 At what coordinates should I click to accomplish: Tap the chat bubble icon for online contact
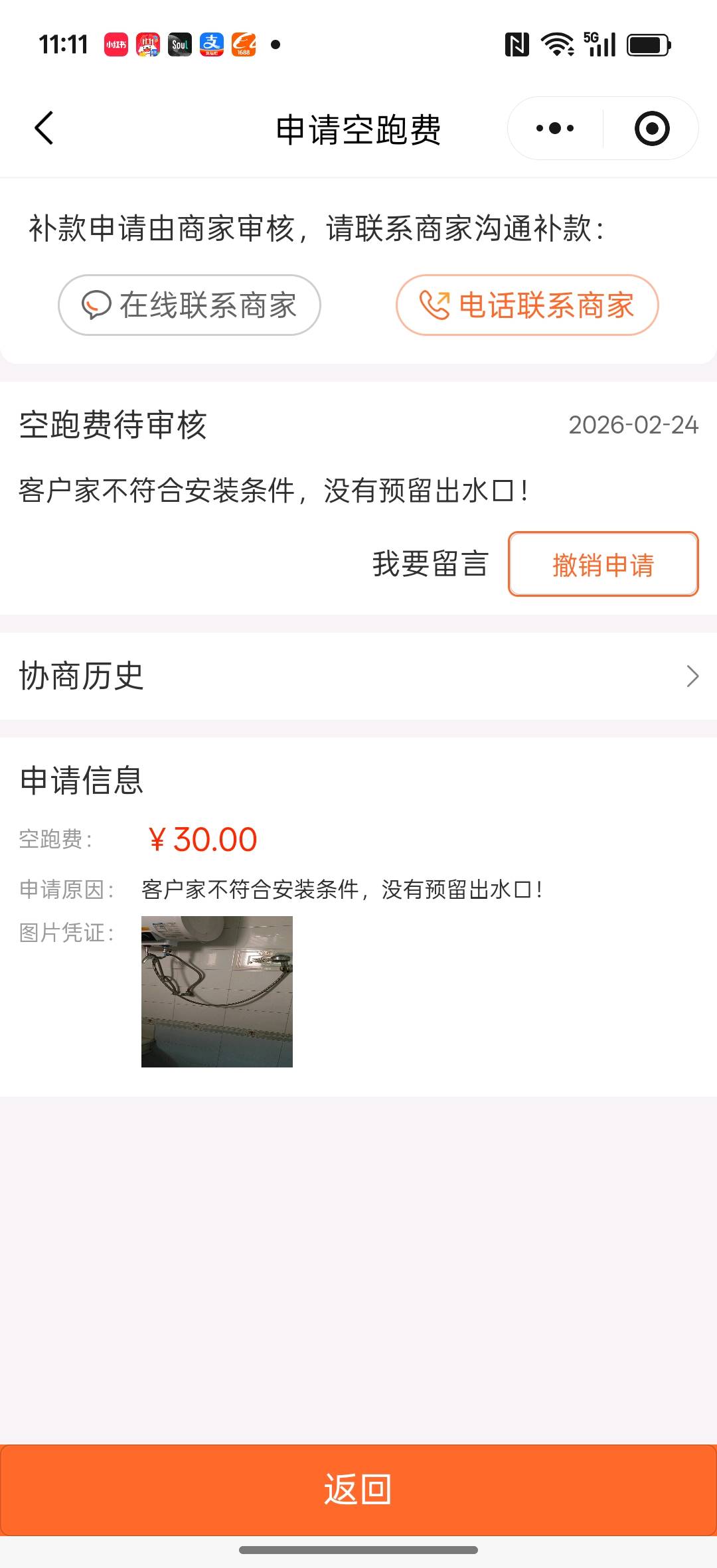[96, 305]
